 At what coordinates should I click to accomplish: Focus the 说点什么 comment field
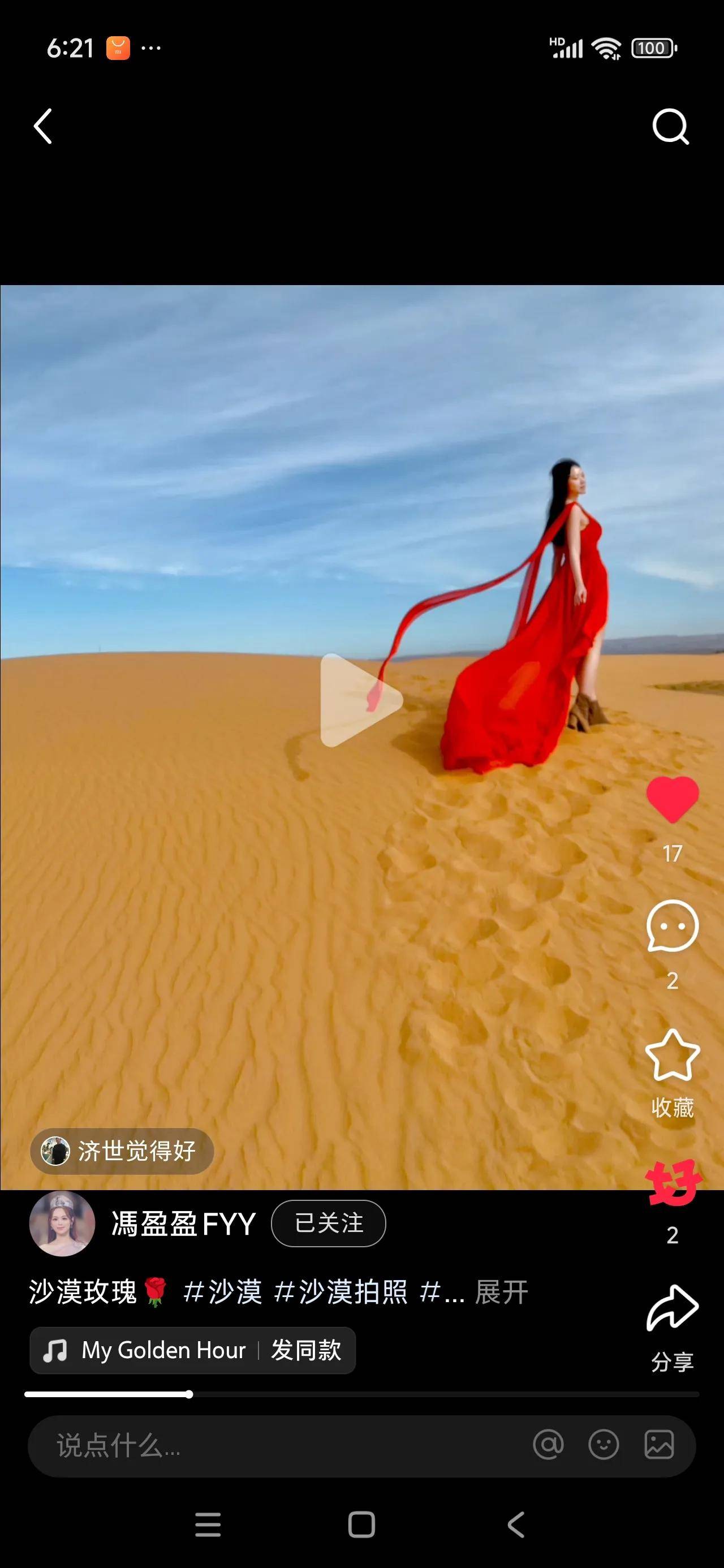point(274,1446)
